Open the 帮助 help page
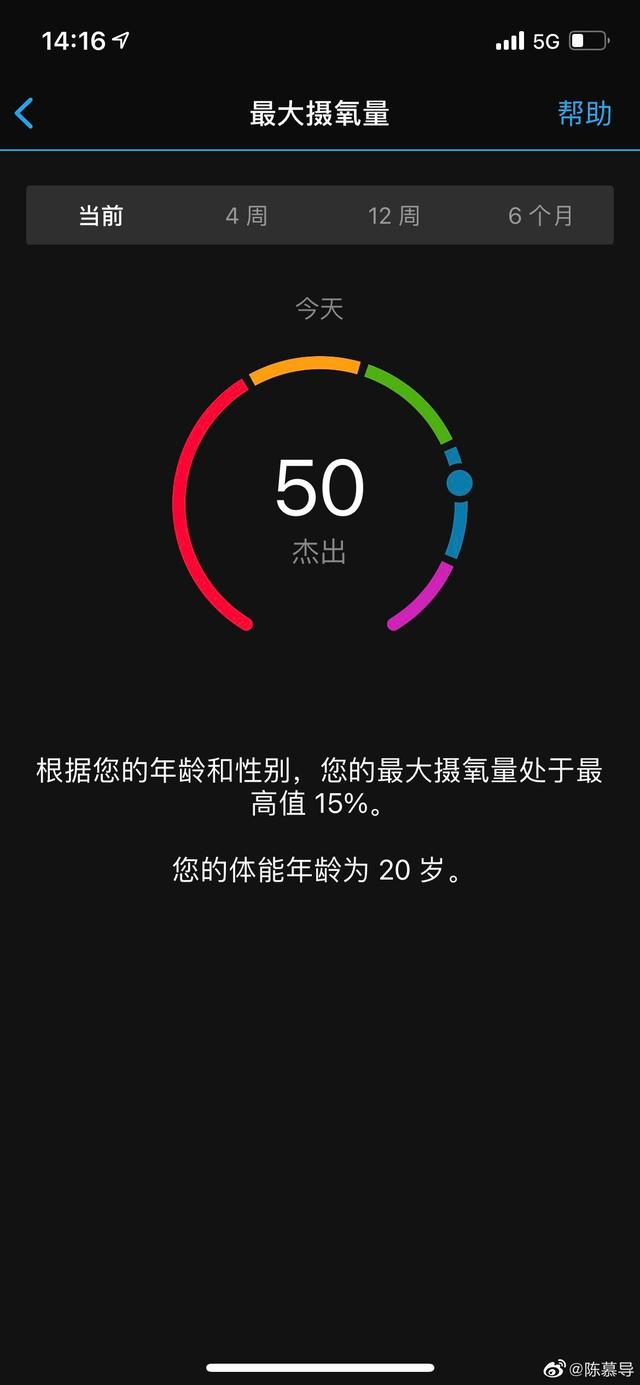640x1385 pixels. [x=584, y=113]
